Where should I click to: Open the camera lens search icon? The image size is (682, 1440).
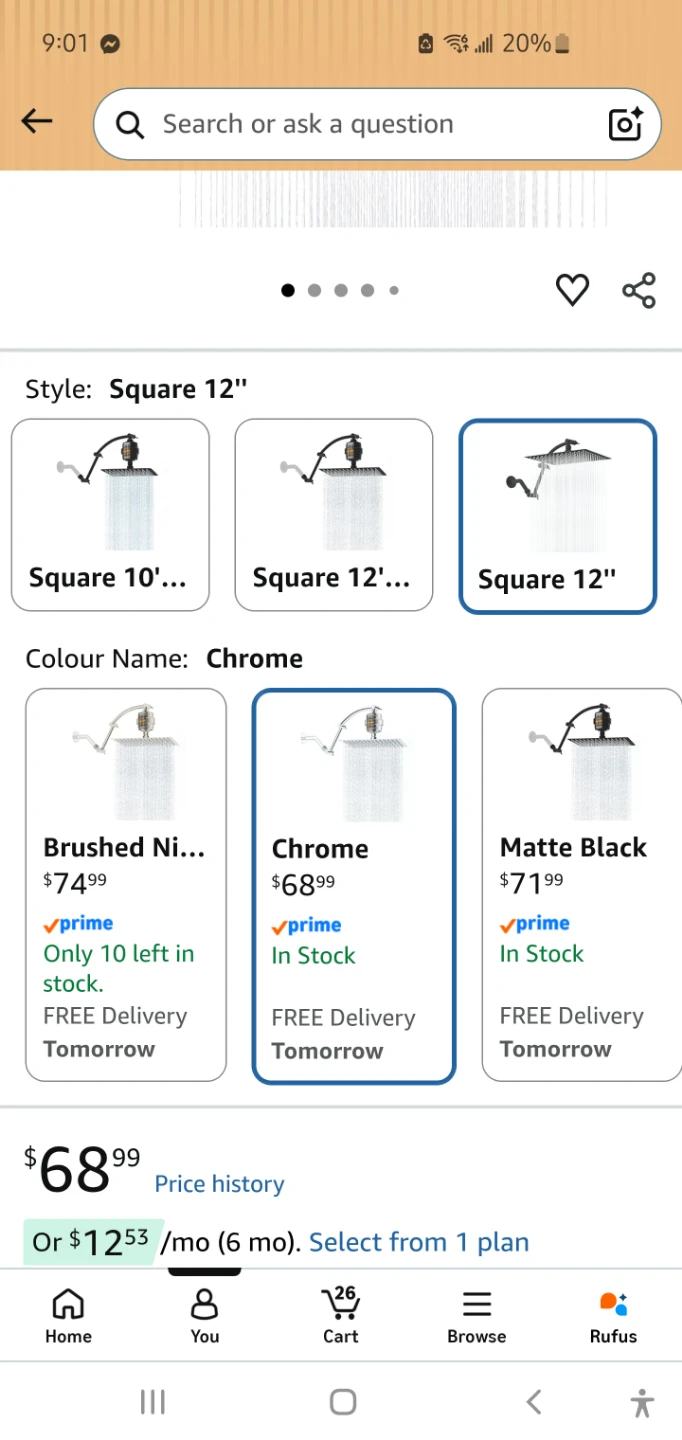[625, 124]
